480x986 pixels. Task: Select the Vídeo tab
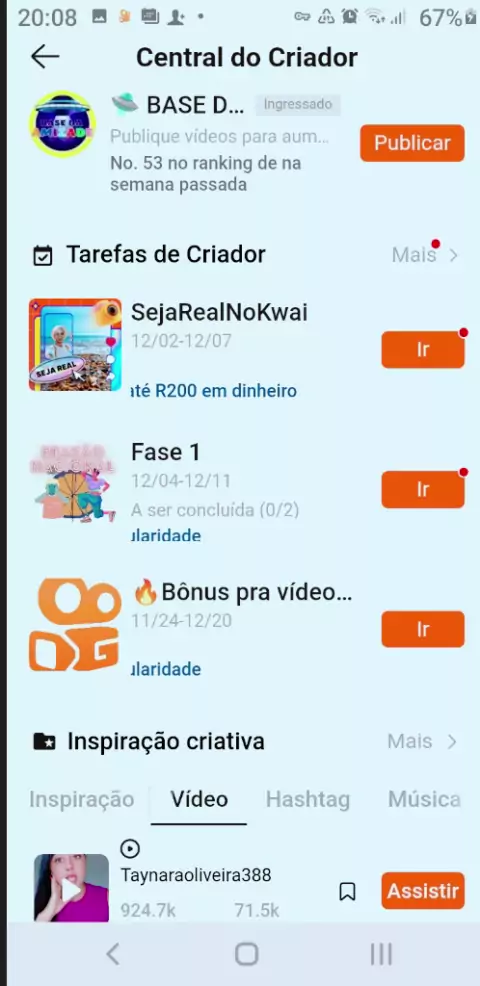click(x=199, y=799)
